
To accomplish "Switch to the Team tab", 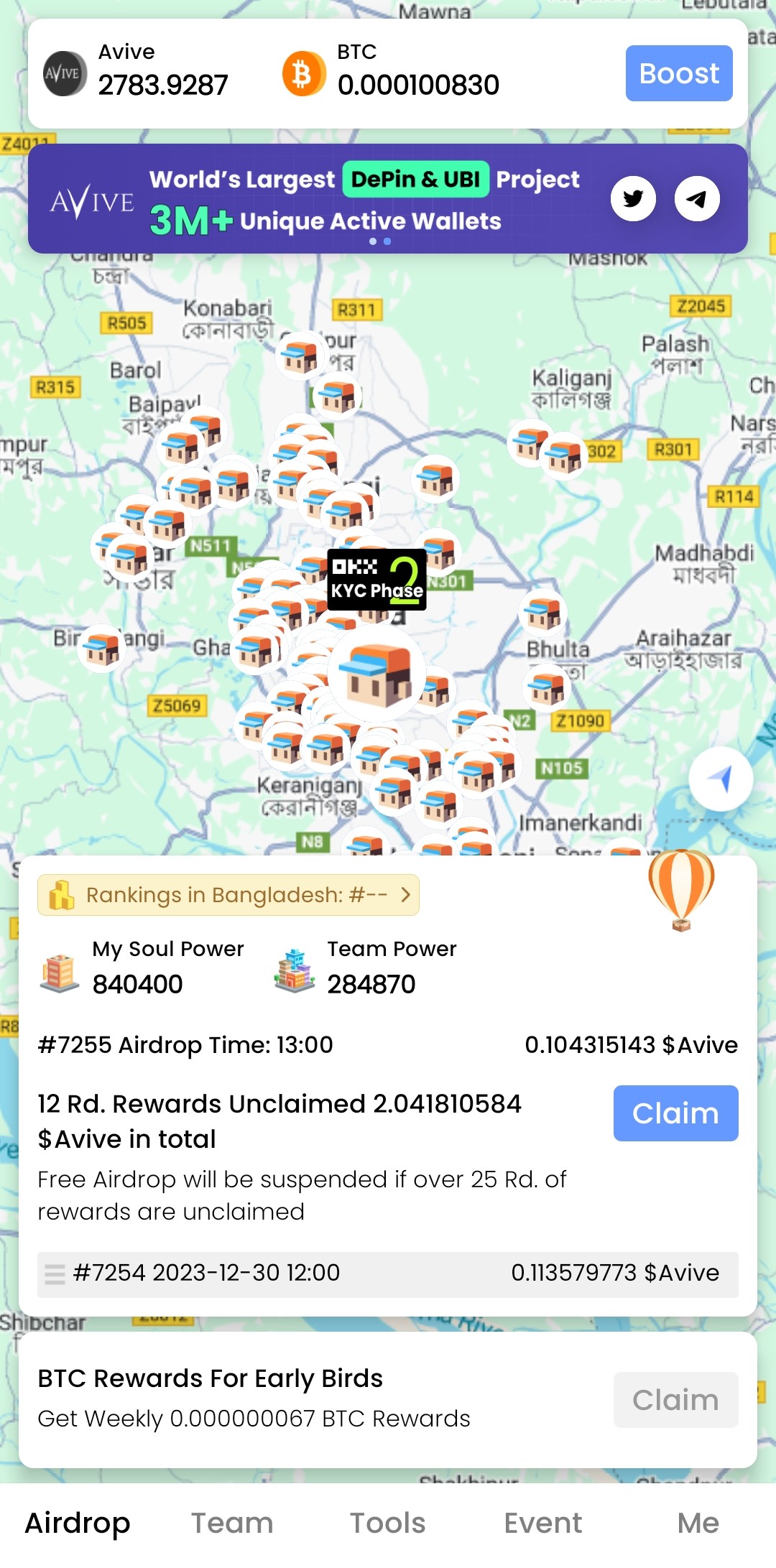I will (232, 1523).
